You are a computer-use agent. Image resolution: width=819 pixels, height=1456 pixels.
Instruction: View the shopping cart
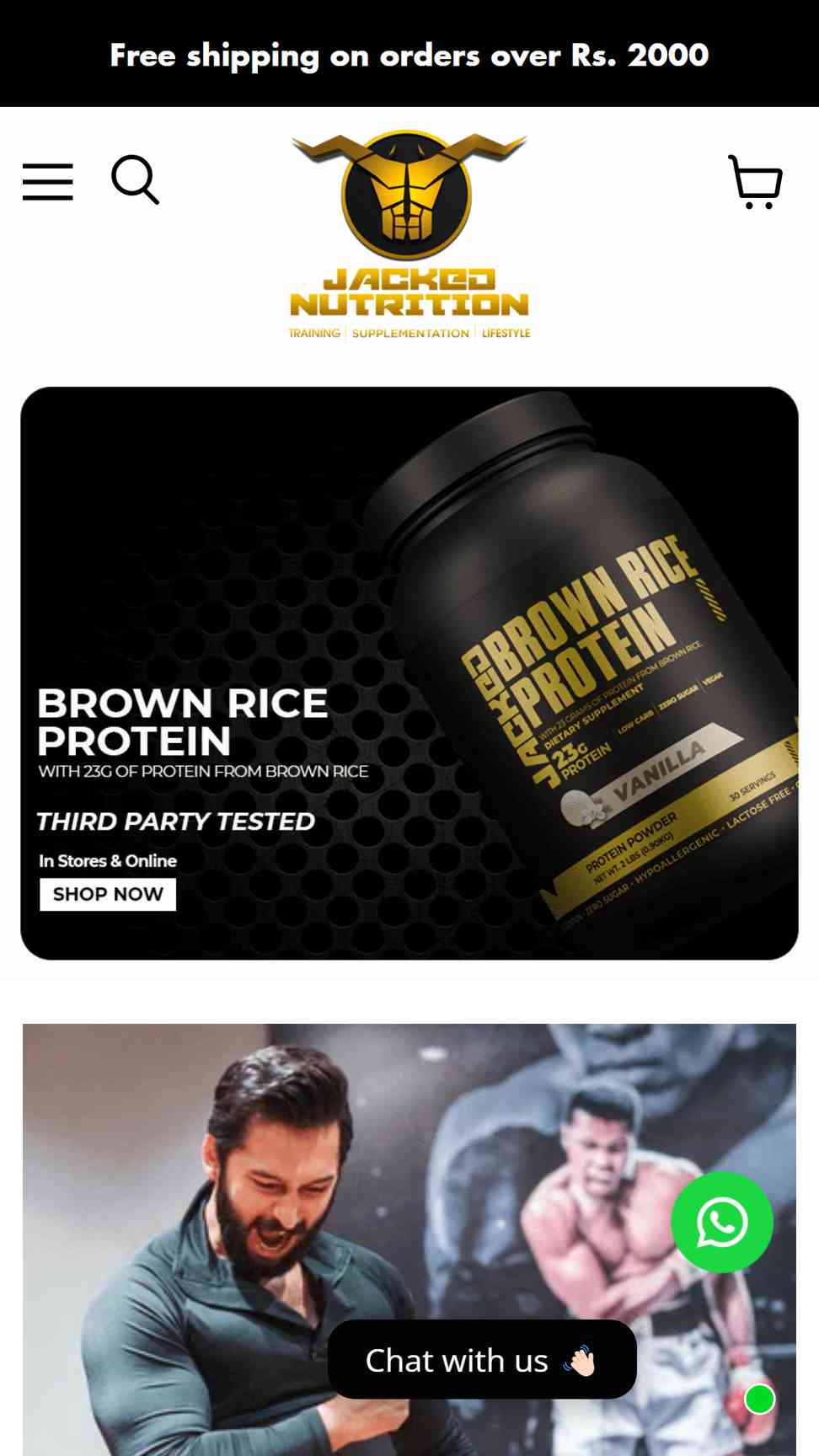coord(755,181)
